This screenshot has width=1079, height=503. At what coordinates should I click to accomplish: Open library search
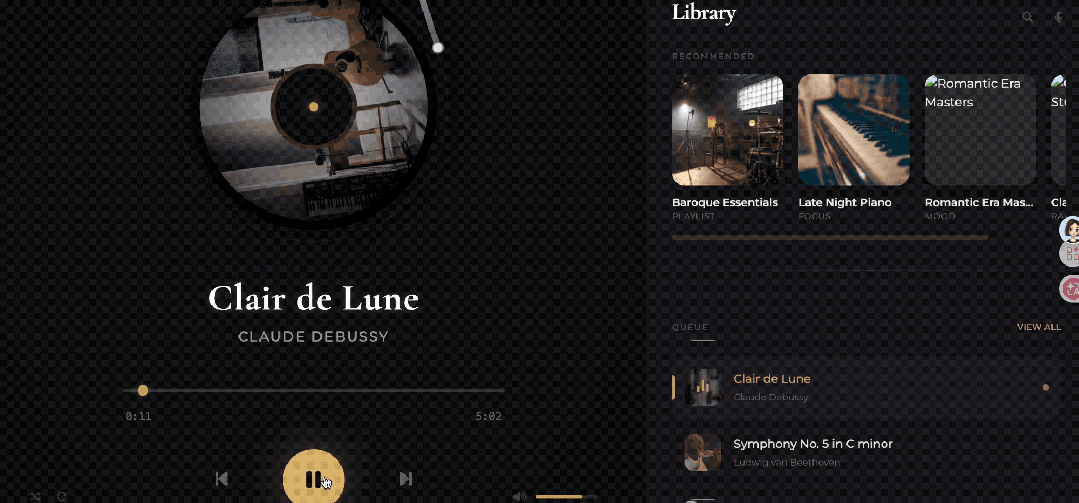pyautogui.click(x=1027, y=17)
